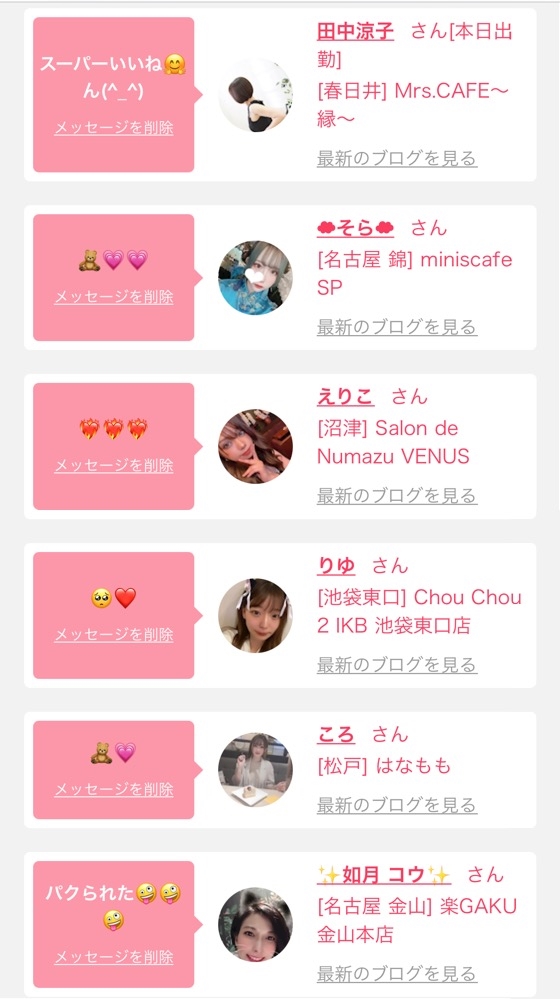Delete the スーパーいいね message
Screen dimensions: 560x999
click(113, 127)
